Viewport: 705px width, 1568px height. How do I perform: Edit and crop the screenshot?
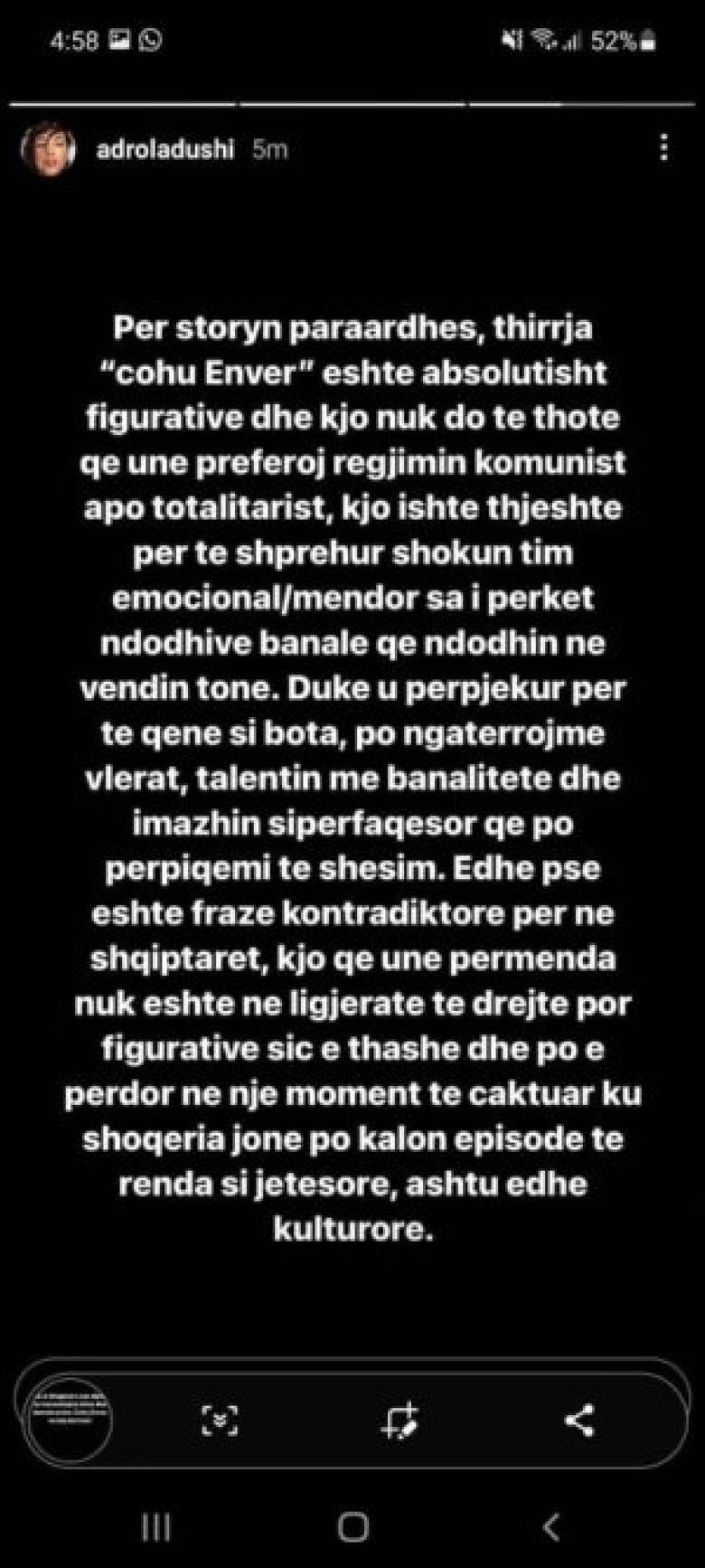399,1420
